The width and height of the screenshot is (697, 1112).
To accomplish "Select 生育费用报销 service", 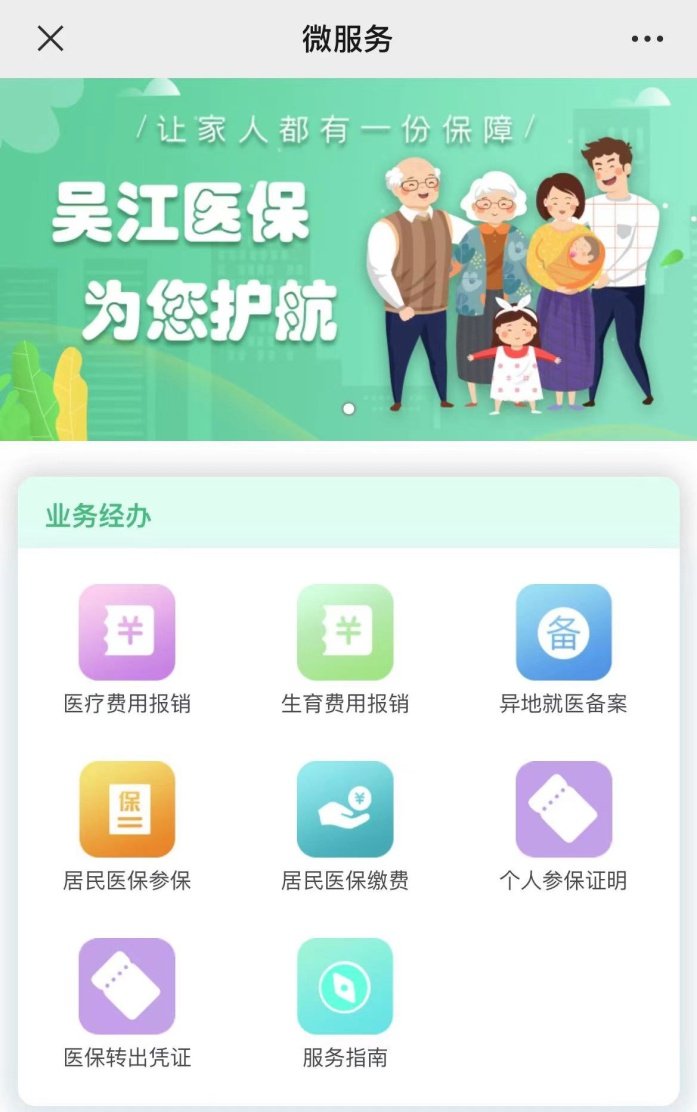I will [345, 632].
